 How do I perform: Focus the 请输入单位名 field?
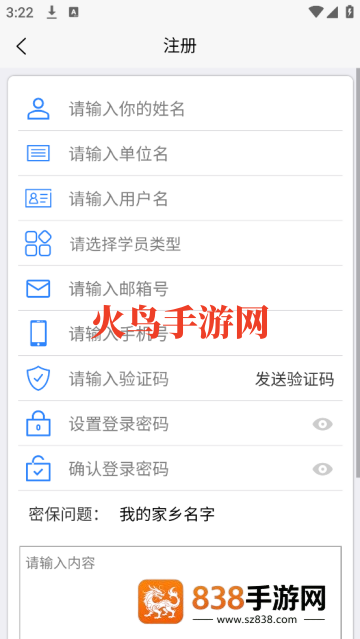(205, 154)
